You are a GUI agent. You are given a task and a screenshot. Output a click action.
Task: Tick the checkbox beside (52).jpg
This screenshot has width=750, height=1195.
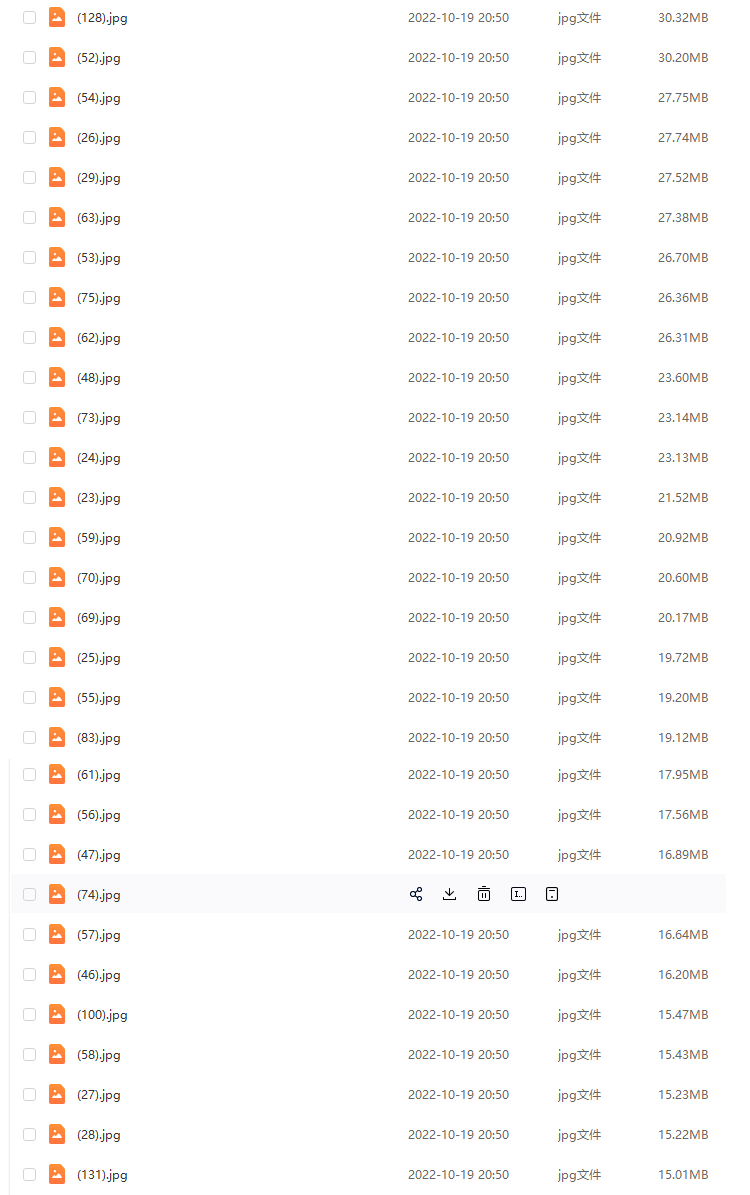[30, 58]
